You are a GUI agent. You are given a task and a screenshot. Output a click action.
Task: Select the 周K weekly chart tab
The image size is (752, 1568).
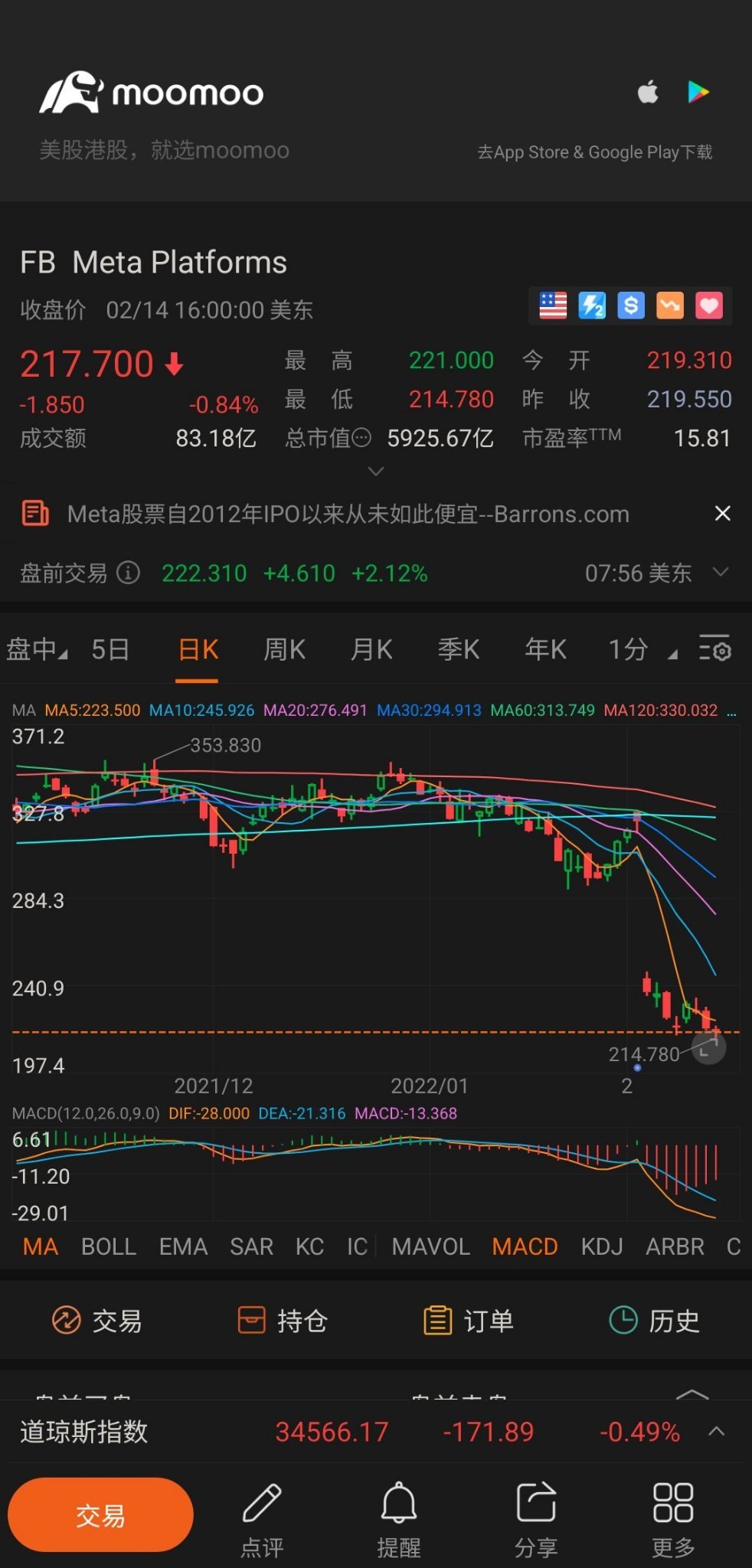(284, 649)
